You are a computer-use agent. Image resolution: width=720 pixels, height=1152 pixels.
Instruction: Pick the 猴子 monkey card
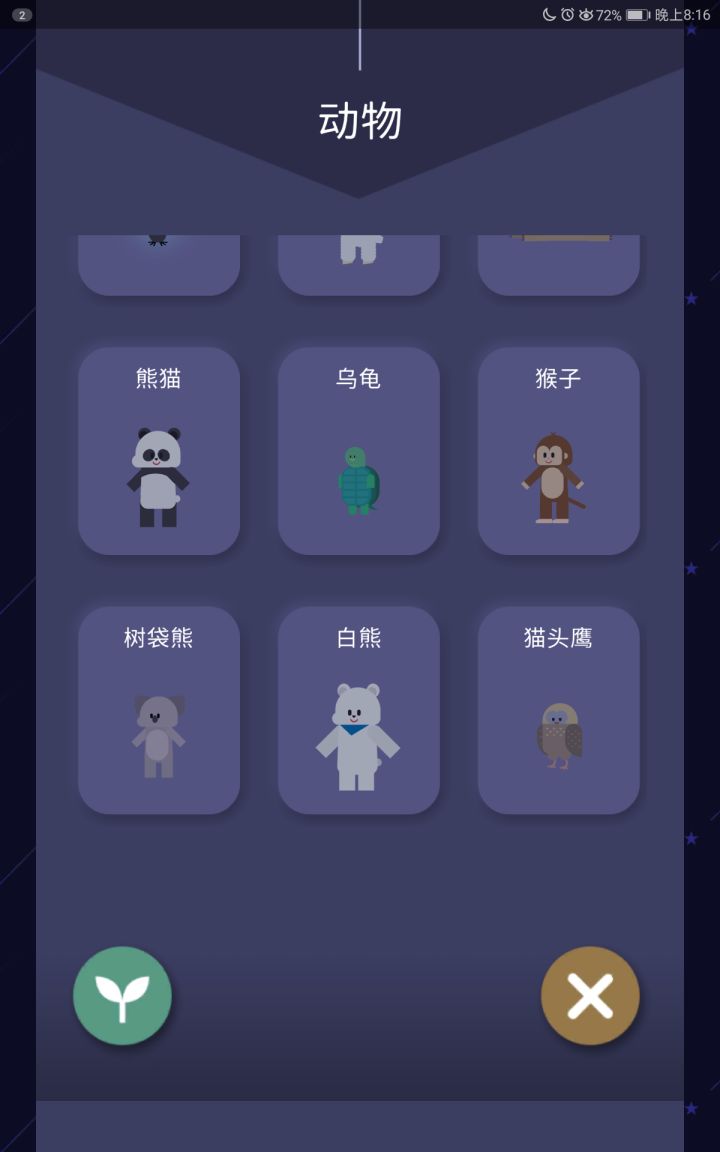[559, 451]
